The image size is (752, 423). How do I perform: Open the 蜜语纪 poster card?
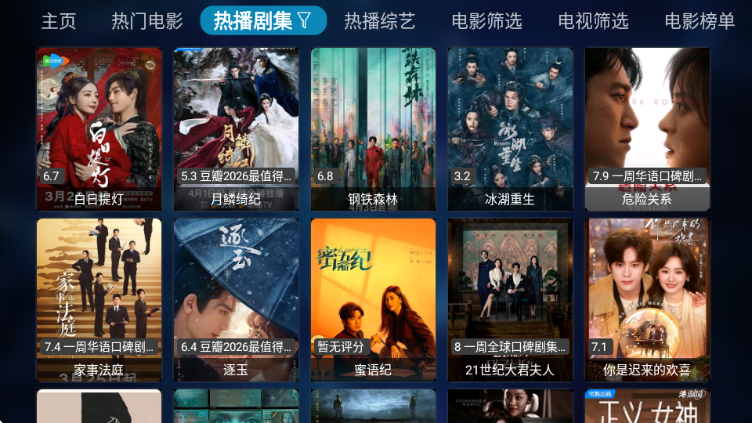click(373, 299)
